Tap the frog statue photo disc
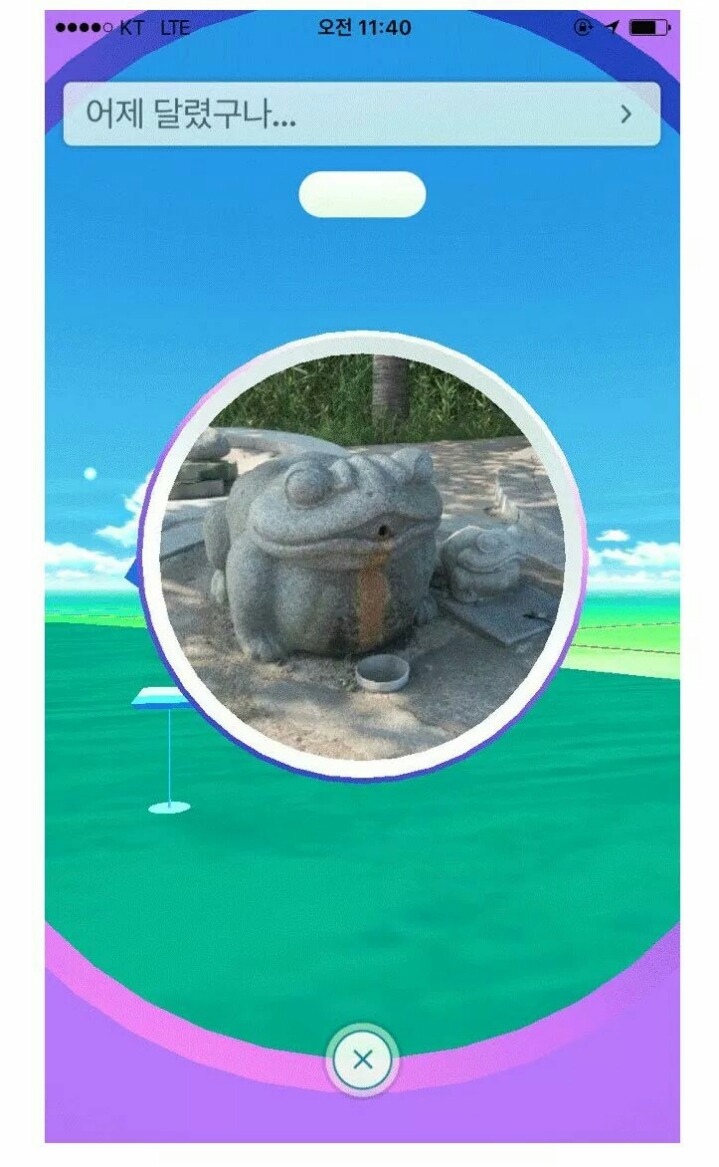This screenshot has width=719, height=1167. (x=362, y=556)
